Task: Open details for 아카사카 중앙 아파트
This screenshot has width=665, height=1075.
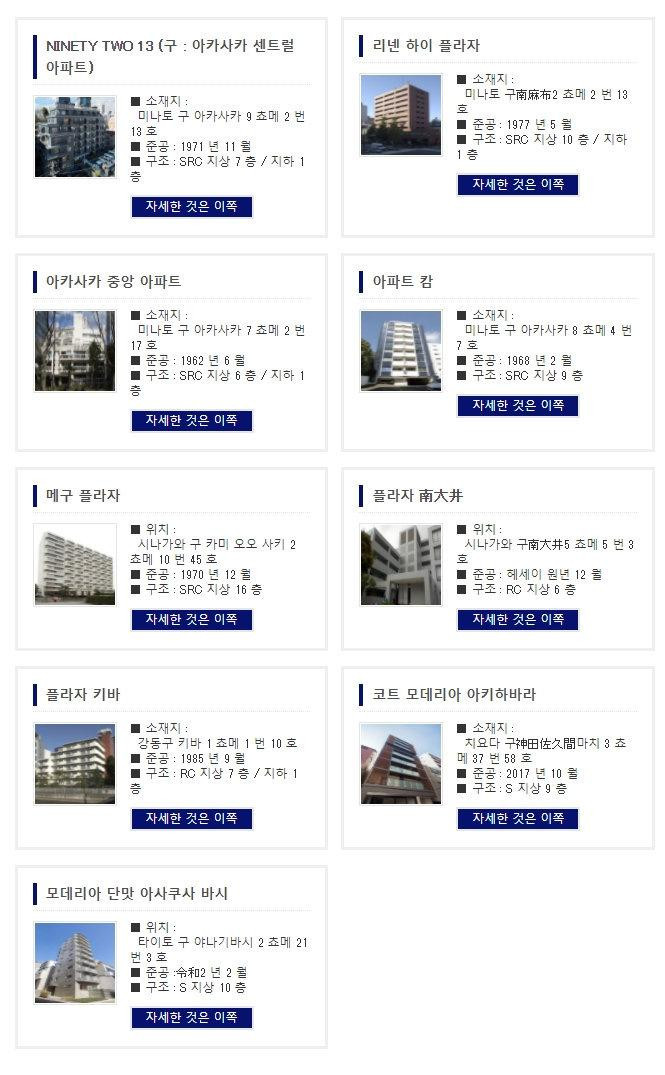Action: tap(191, 421)
